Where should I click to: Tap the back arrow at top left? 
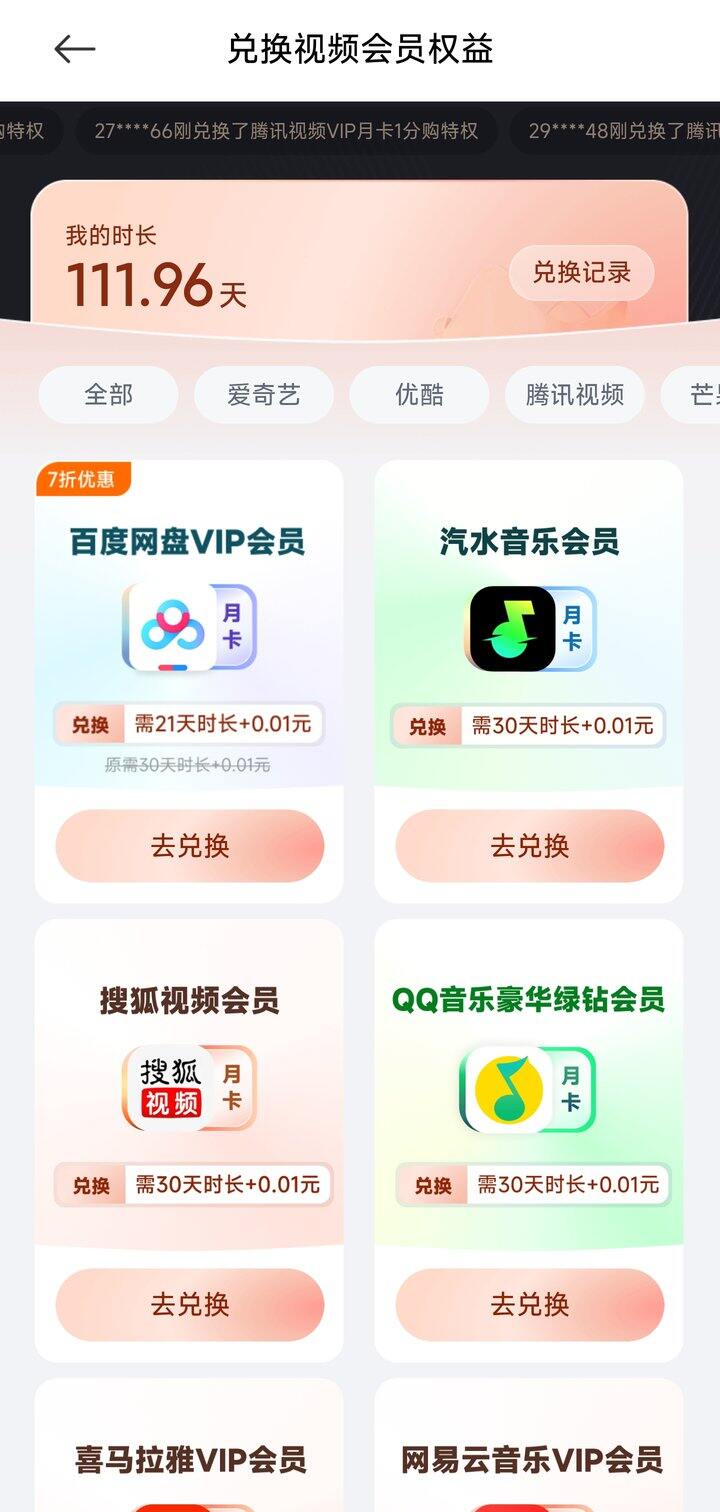click(73, 48)
